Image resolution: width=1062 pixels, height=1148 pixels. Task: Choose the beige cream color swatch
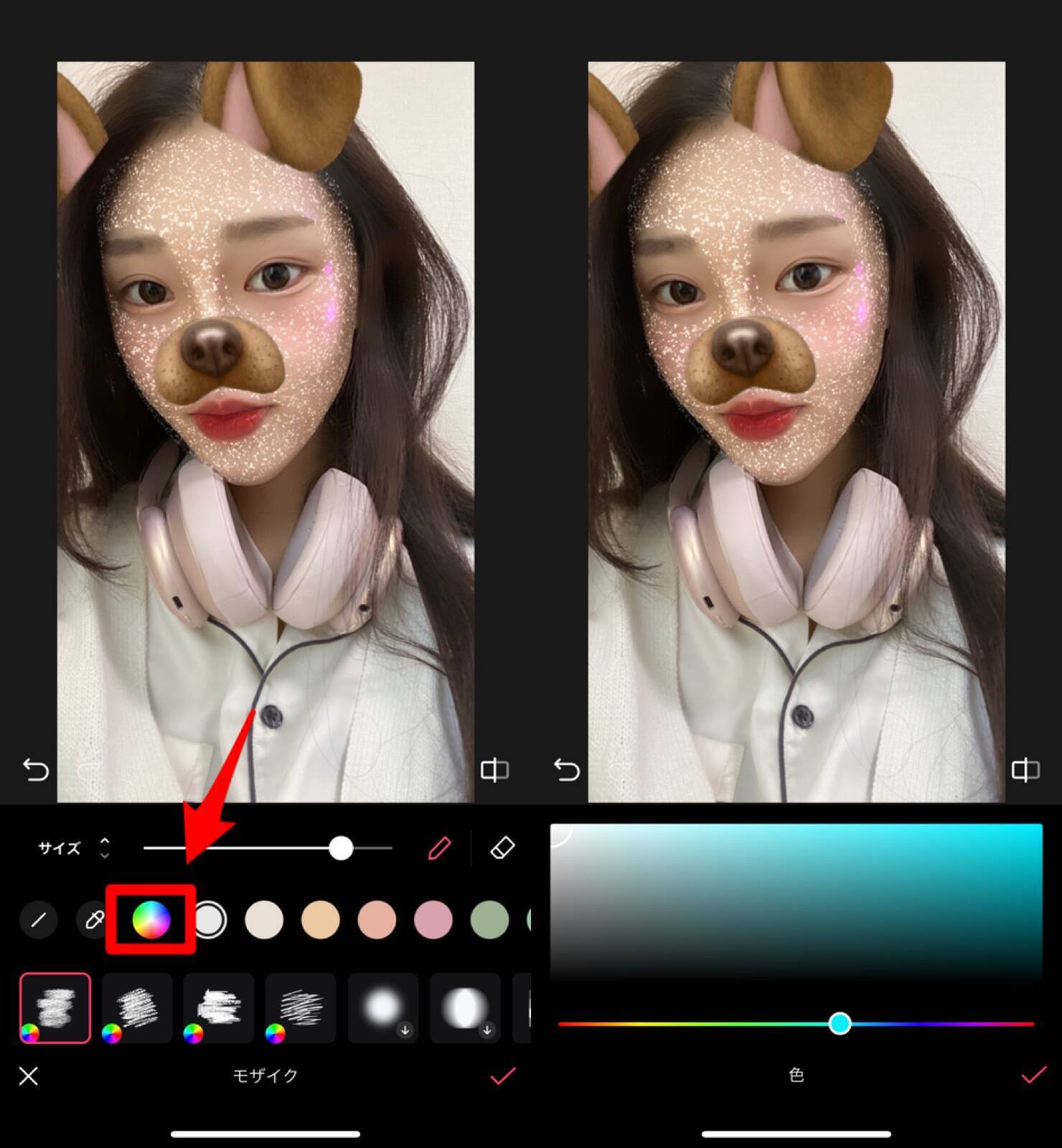(264, 919)
